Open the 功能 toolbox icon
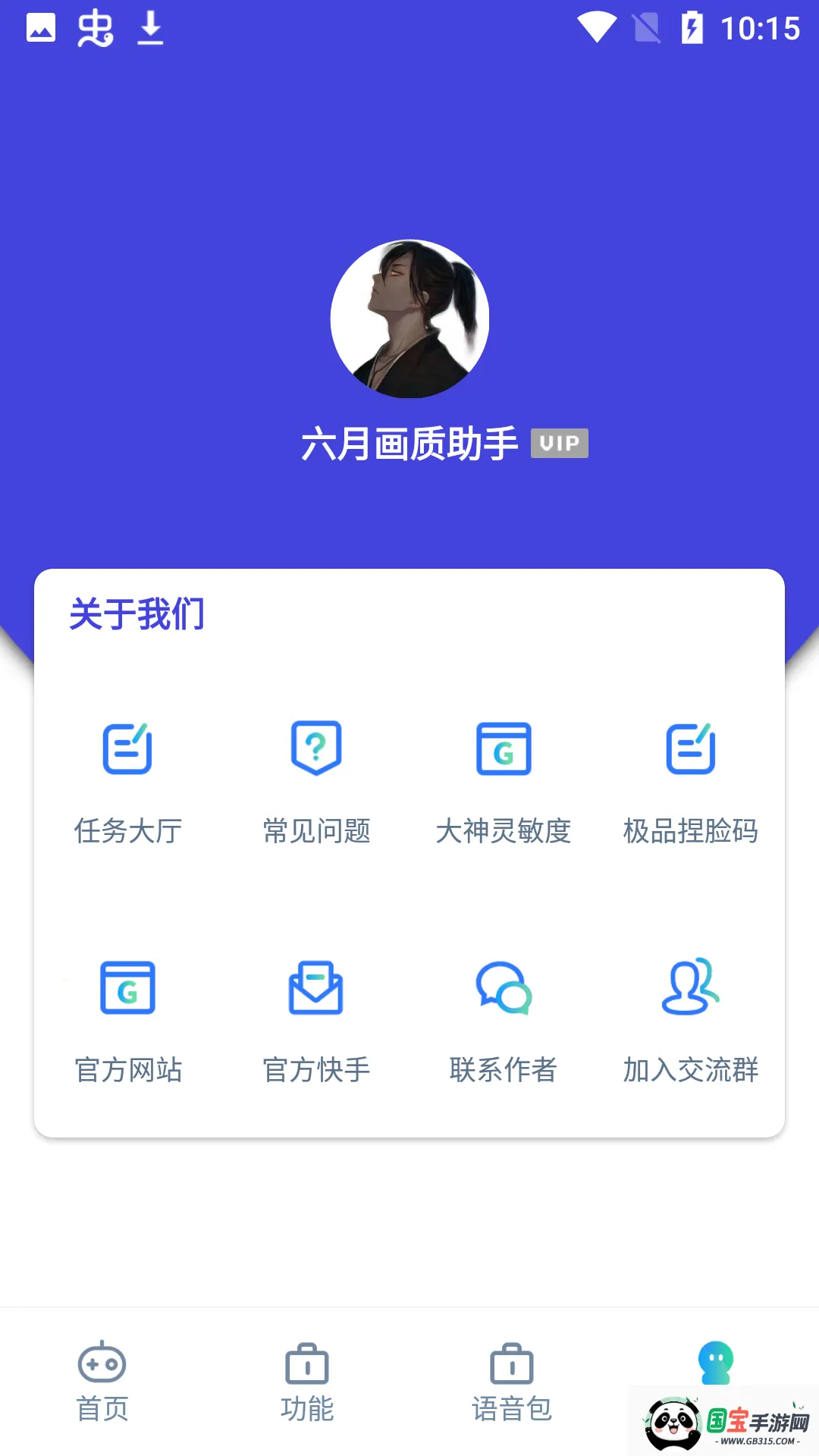 click(x=307, y=1361)
